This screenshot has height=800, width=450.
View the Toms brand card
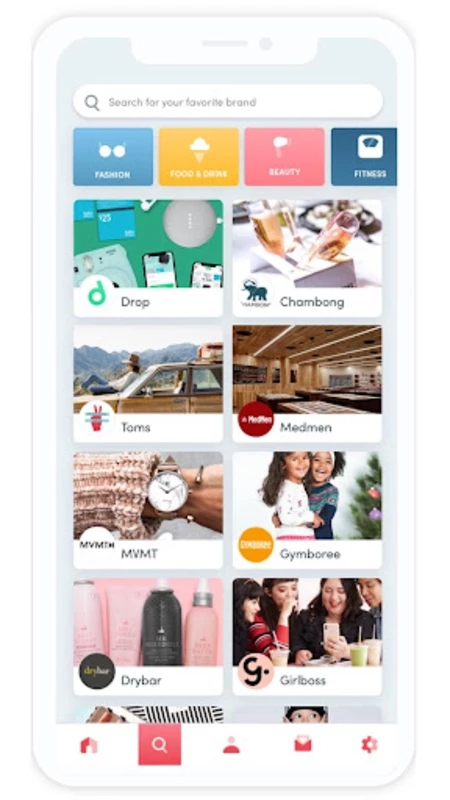tap(148, 384)
